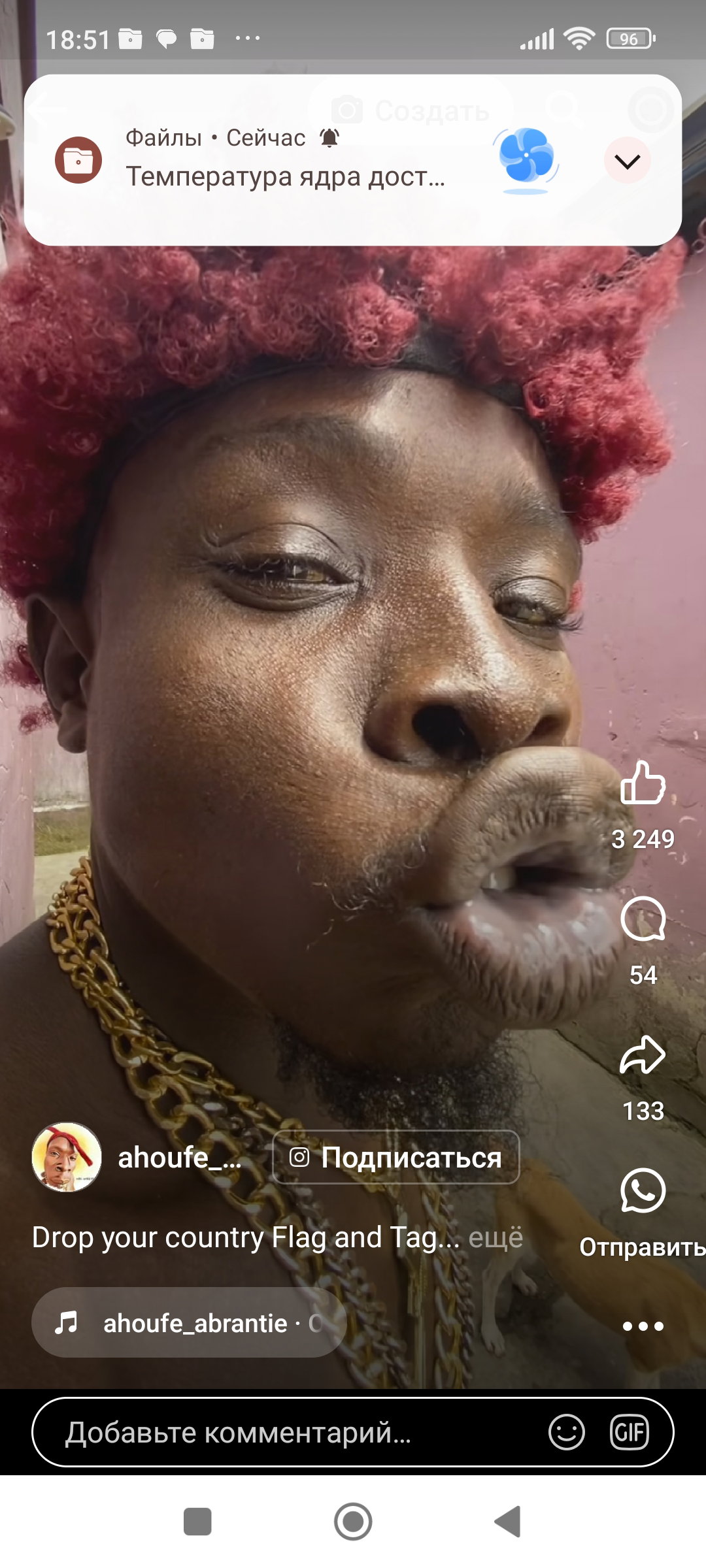706x1568 pixels.
Task: Like the video with the thumbs up
Action: coord(643,783)
